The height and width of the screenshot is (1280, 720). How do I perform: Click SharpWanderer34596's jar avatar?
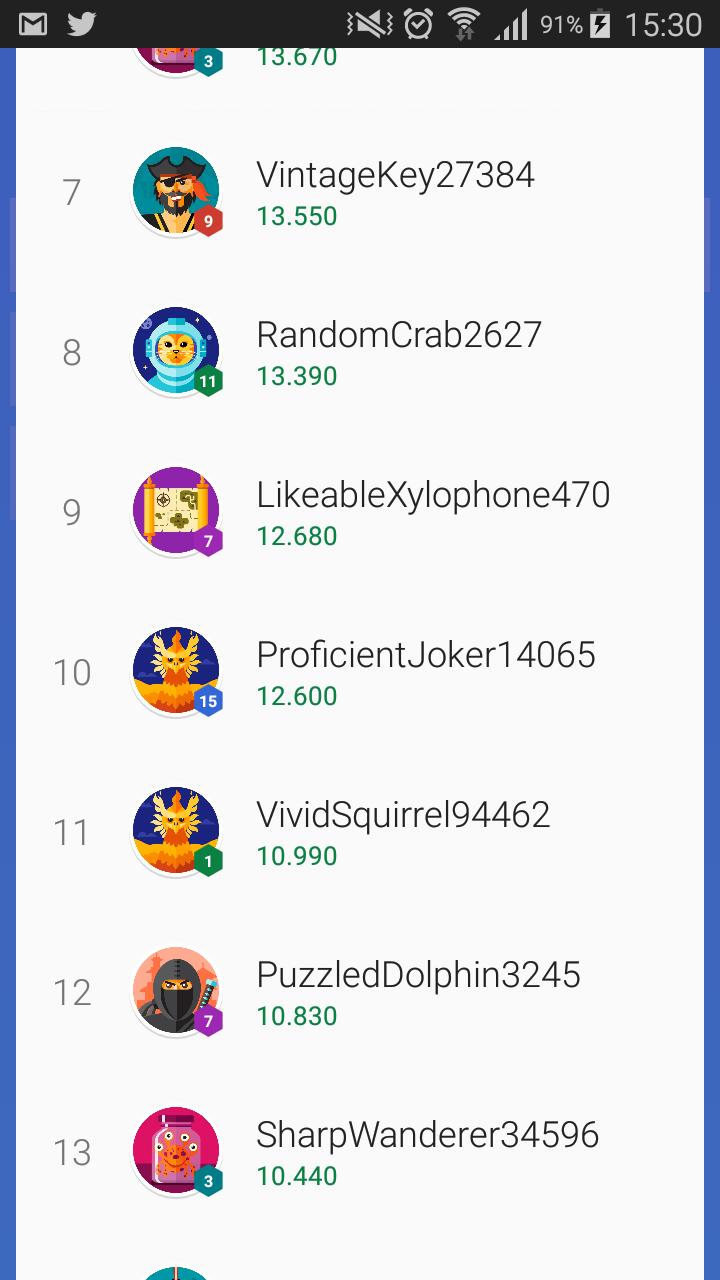(x=176, y=1151)
